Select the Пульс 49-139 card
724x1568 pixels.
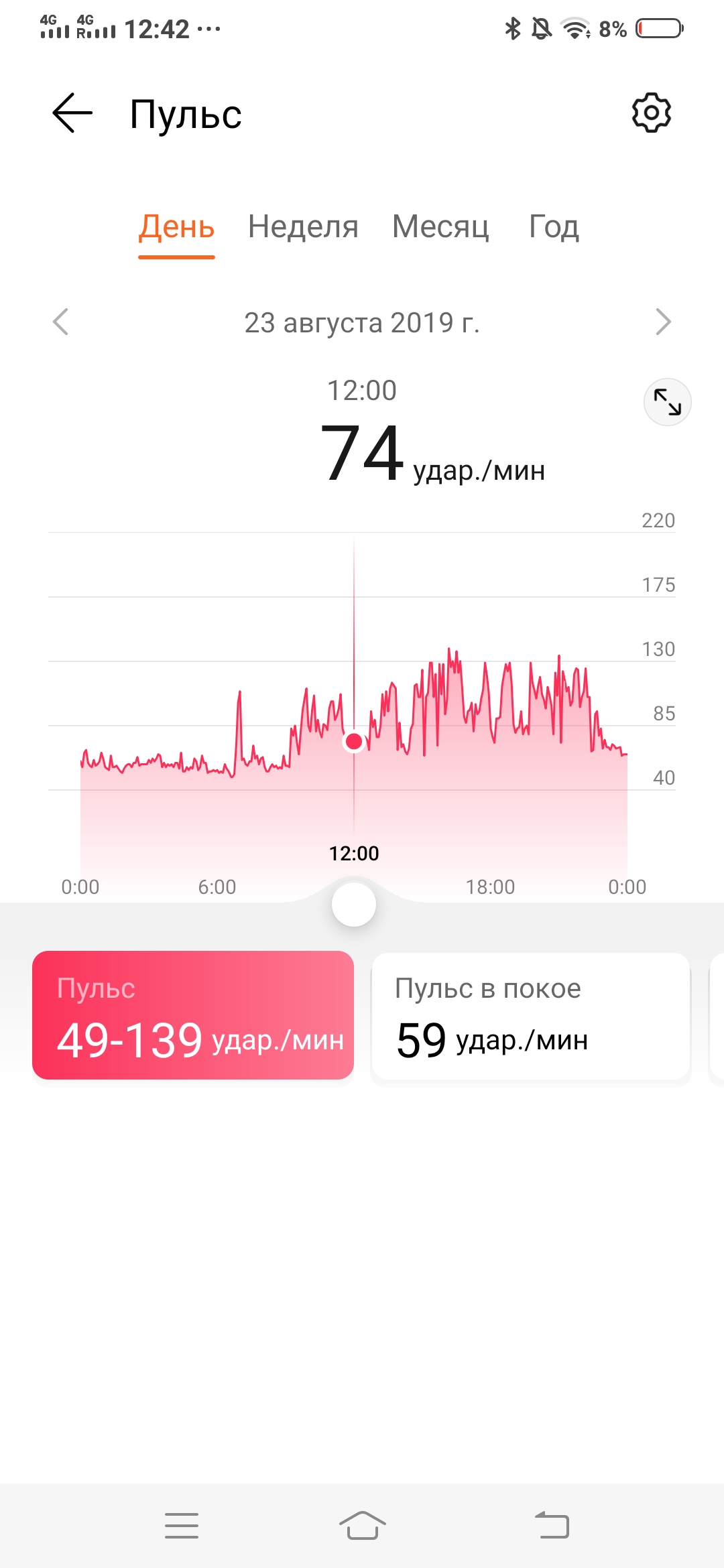pyautogui.click(x=193, y=1015)
